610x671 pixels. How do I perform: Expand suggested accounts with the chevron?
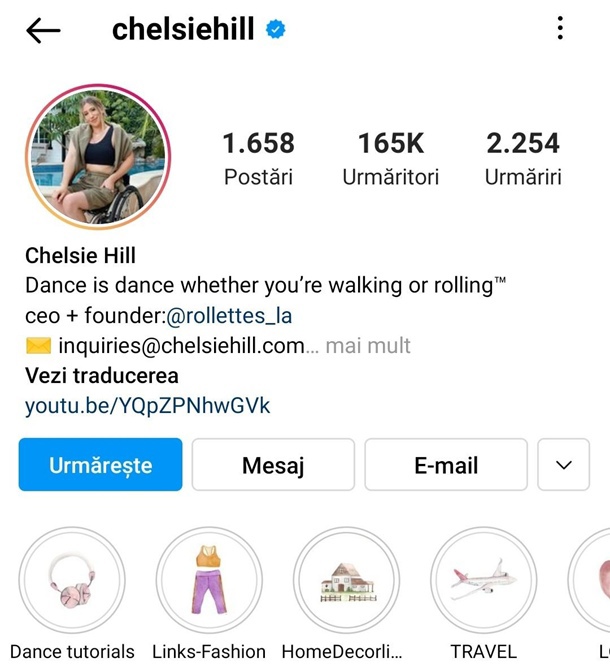point(563,465)
